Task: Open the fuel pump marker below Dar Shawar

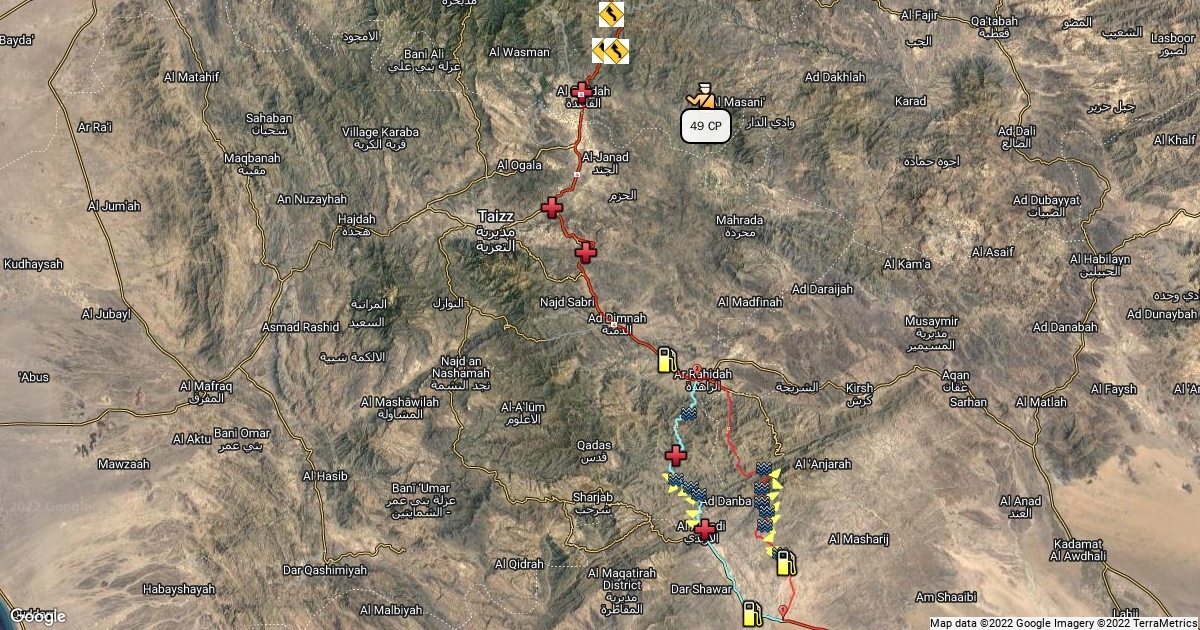Action: (752, 612)
